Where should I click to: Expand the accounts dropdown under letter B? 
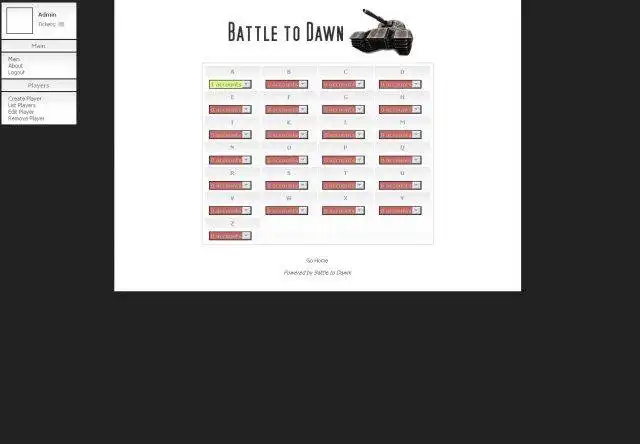click(x=287, y=84)
